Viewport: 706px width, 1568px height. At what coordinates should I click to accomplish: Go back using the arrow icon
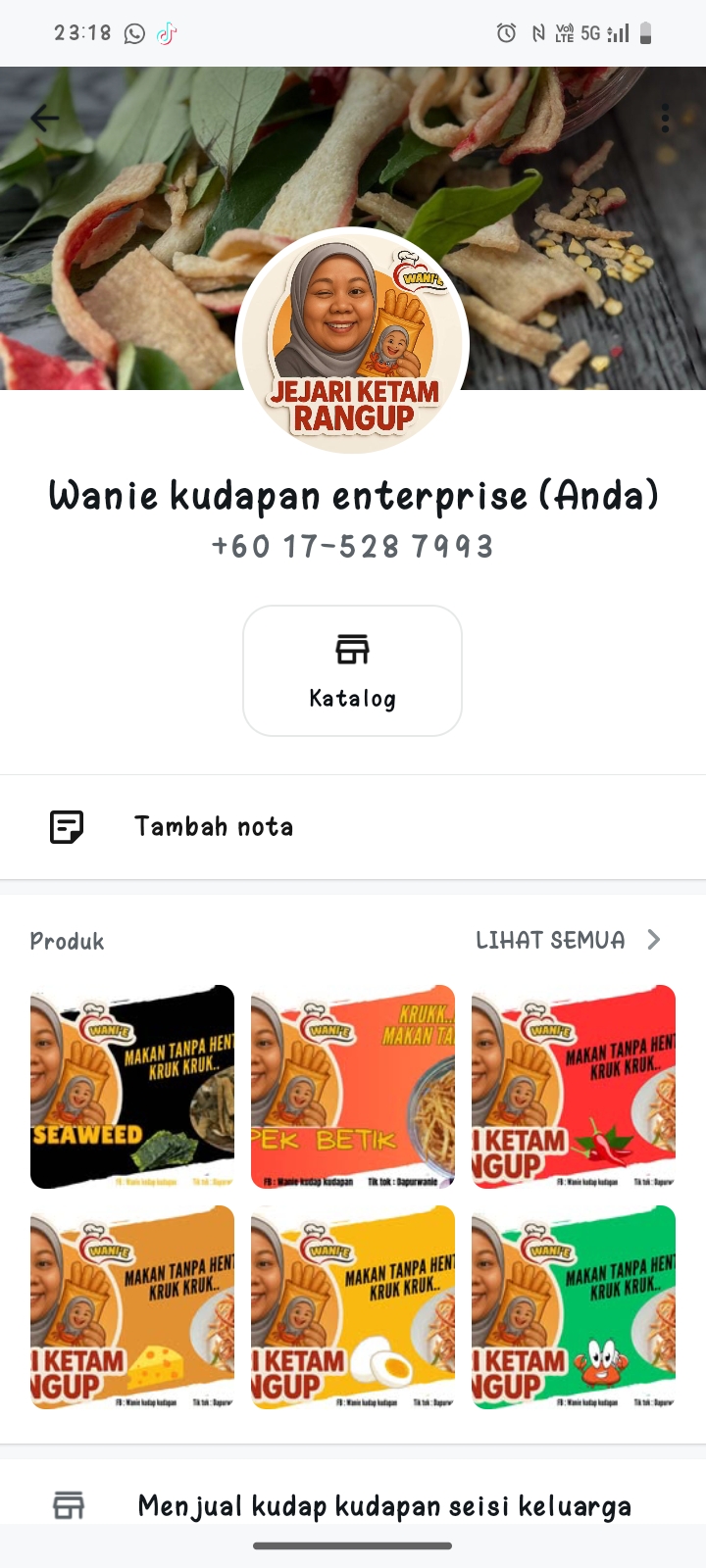(45, 119)
